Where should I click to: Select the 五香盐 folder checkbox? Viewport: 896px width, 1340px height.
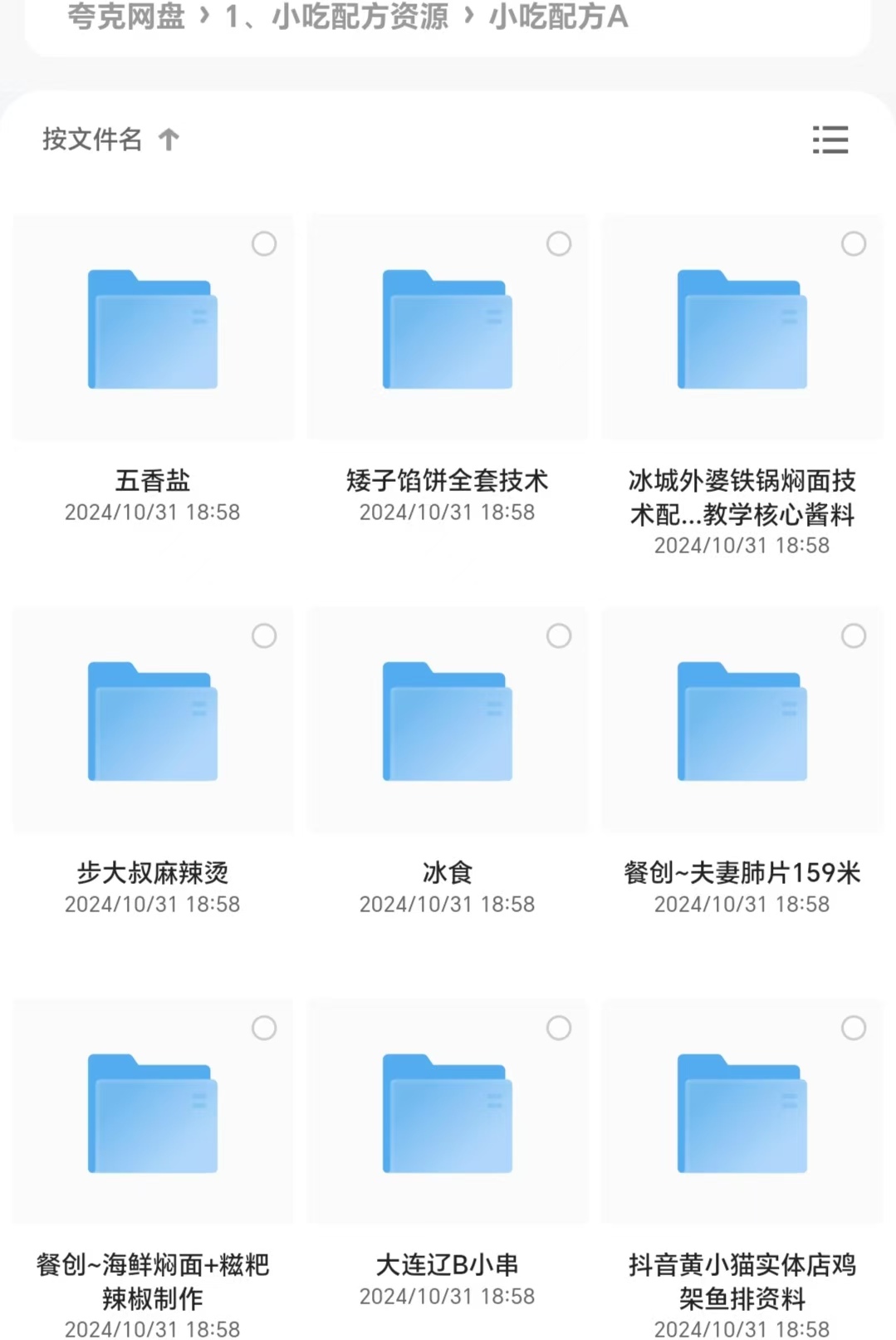(264, 244)
